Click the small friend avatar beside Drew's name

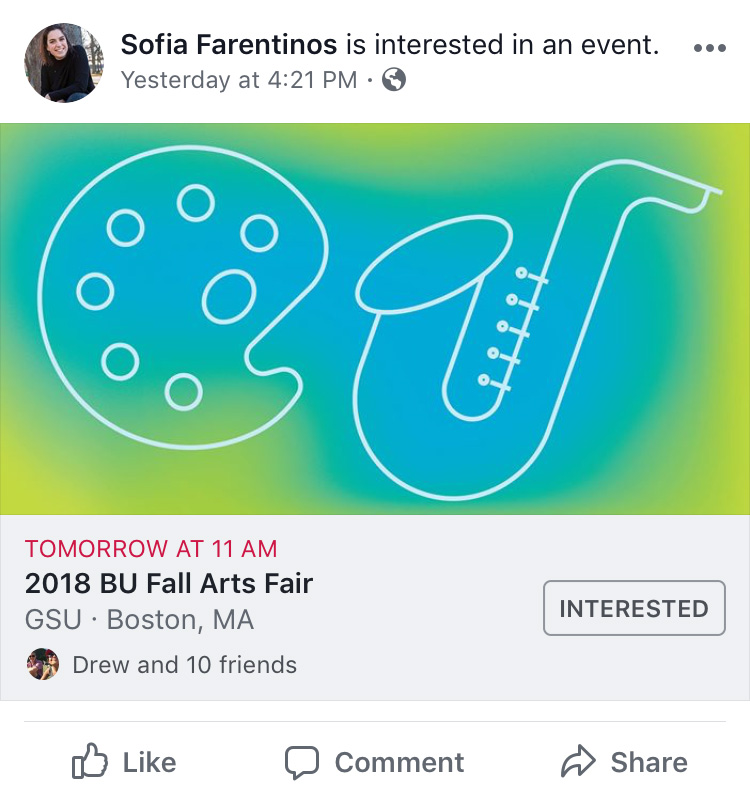click(x=41, y=664)
